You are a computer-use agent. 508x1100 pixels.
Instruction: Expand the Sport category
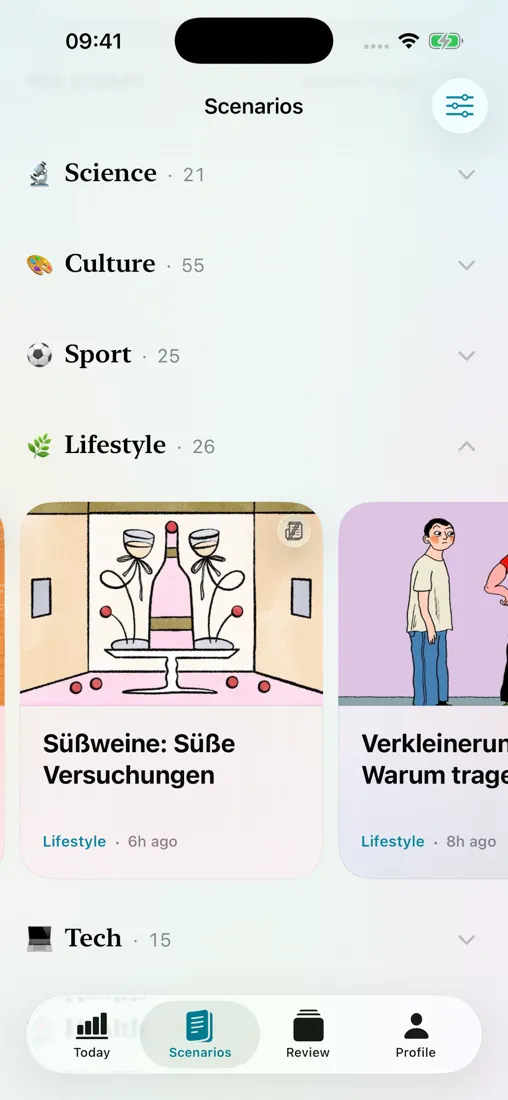tap(467, 355)
